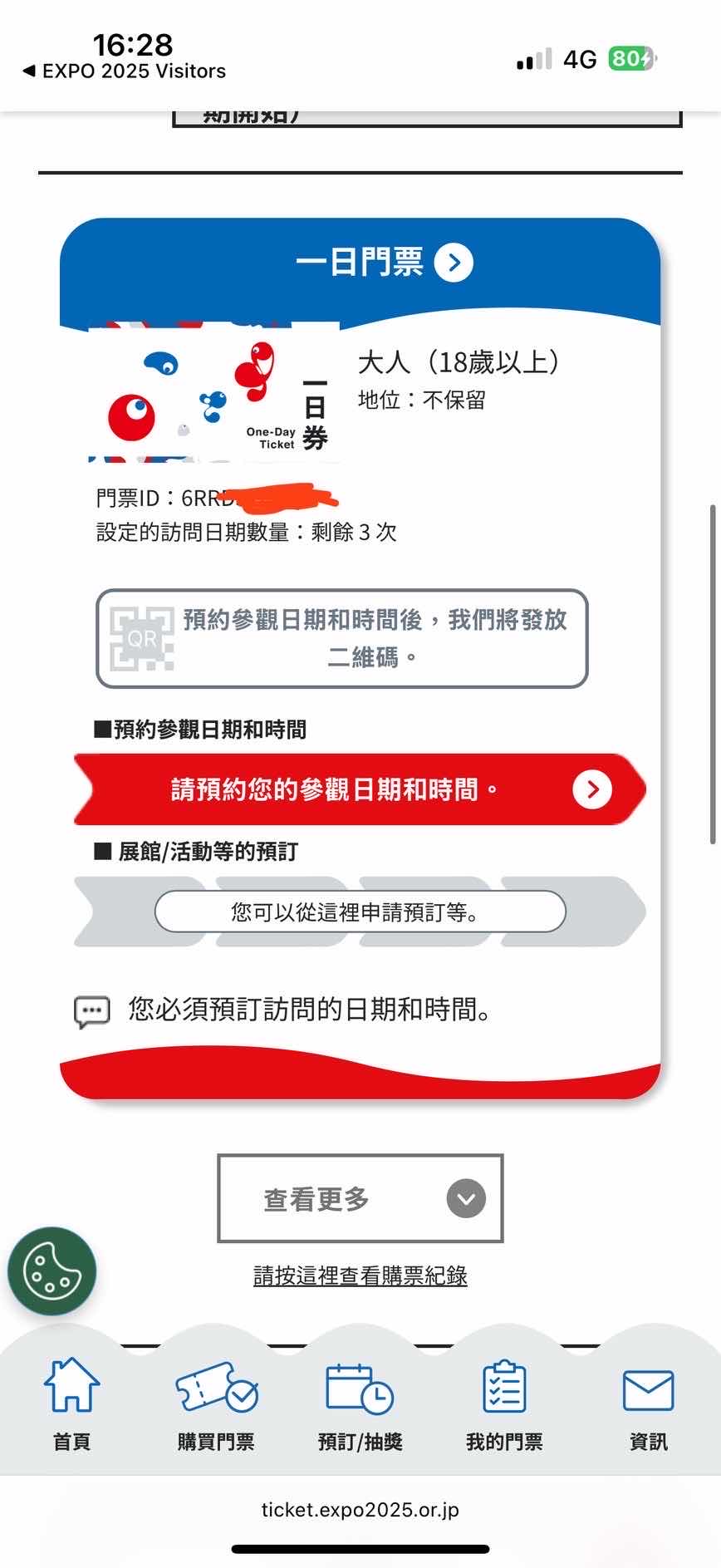Select 我的門票 tab
Screen dimensions: 721x1568
point(504,1404)
